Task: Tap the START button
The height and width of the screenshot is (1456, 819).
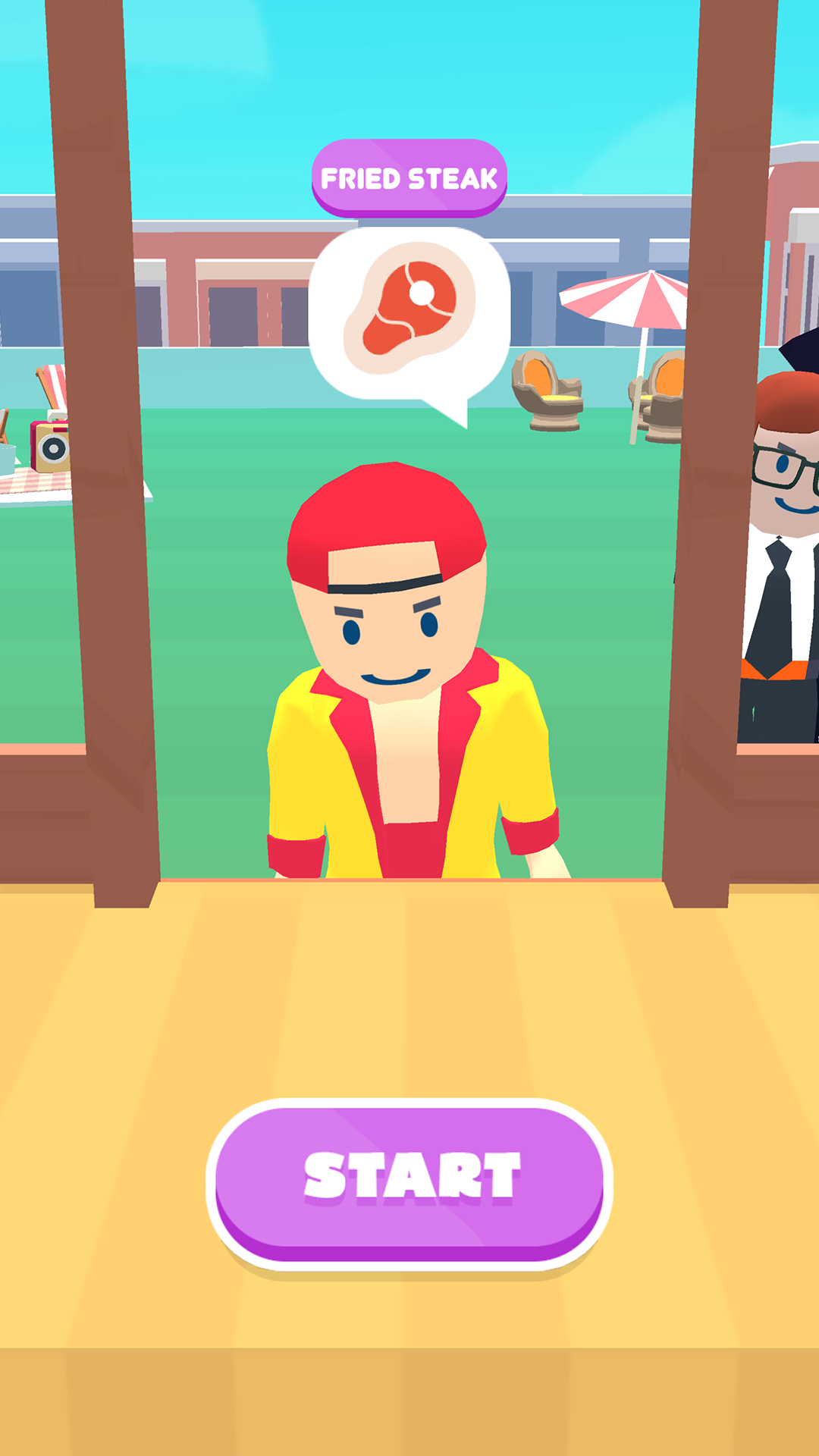Action: pos(409,1180)
